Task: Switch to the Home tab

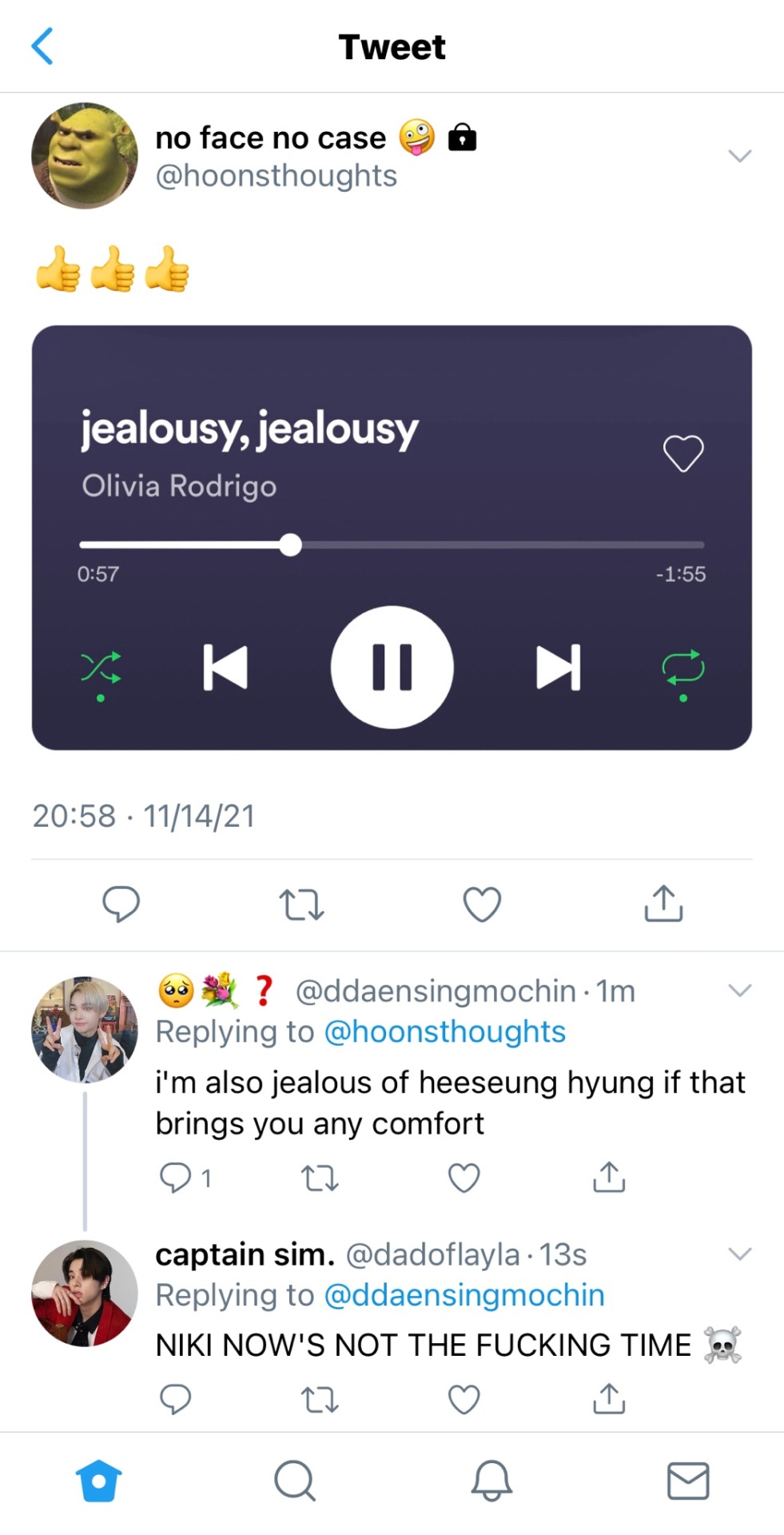Action: (x=98, y=1481)
